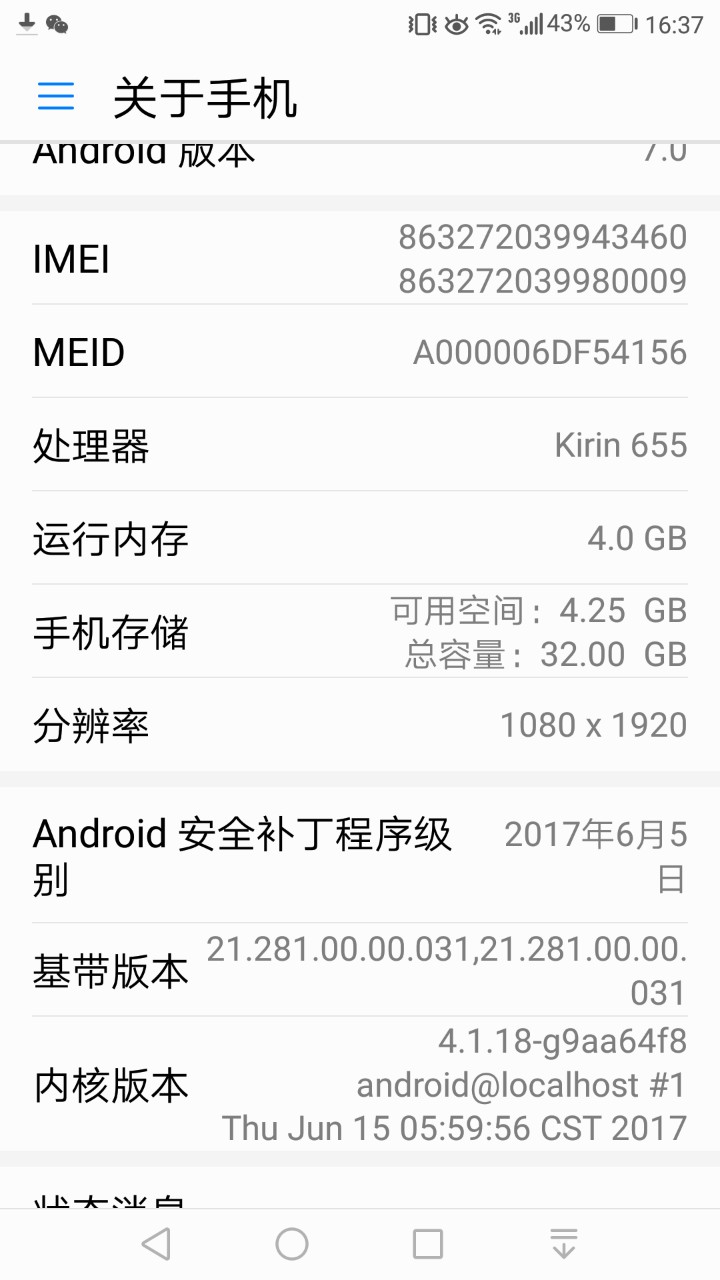The image size is (720, 1280).
Task: Return to the home screen
Action: [x=292, y=1244]
